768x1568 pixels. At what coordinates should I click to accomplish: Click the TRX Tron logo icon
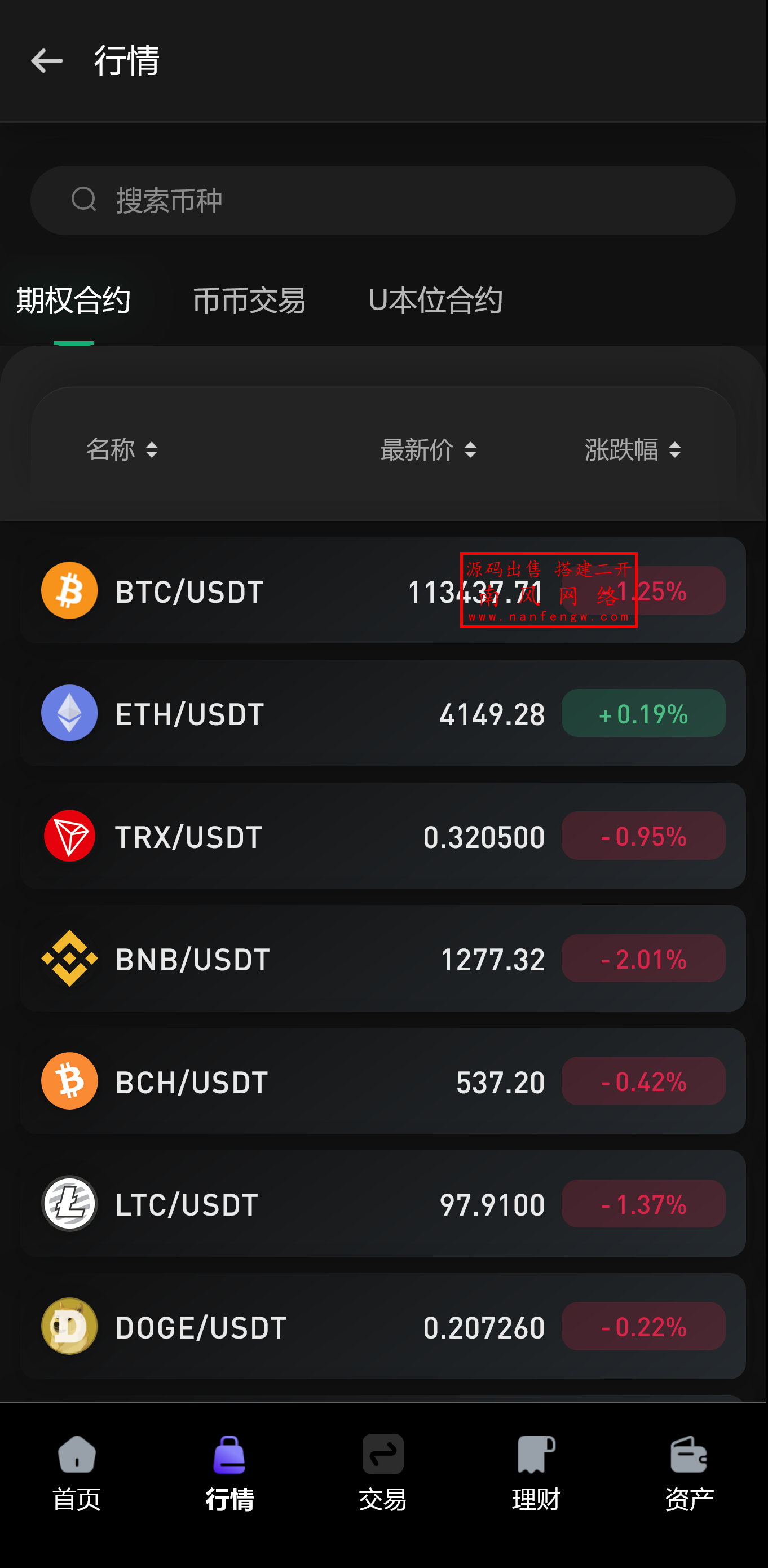coord(69,836)
